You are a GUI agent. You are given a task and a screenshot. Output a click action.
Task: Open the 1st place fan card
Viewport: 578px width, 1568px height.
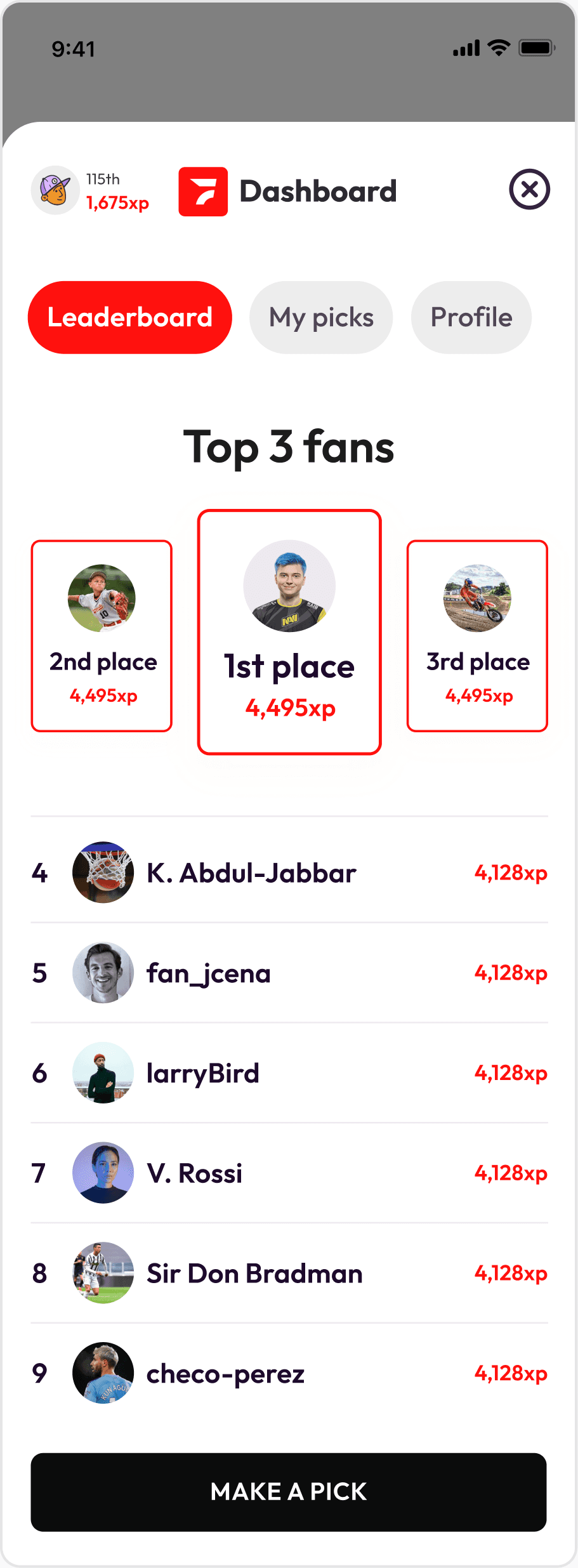tap(289, 632)
